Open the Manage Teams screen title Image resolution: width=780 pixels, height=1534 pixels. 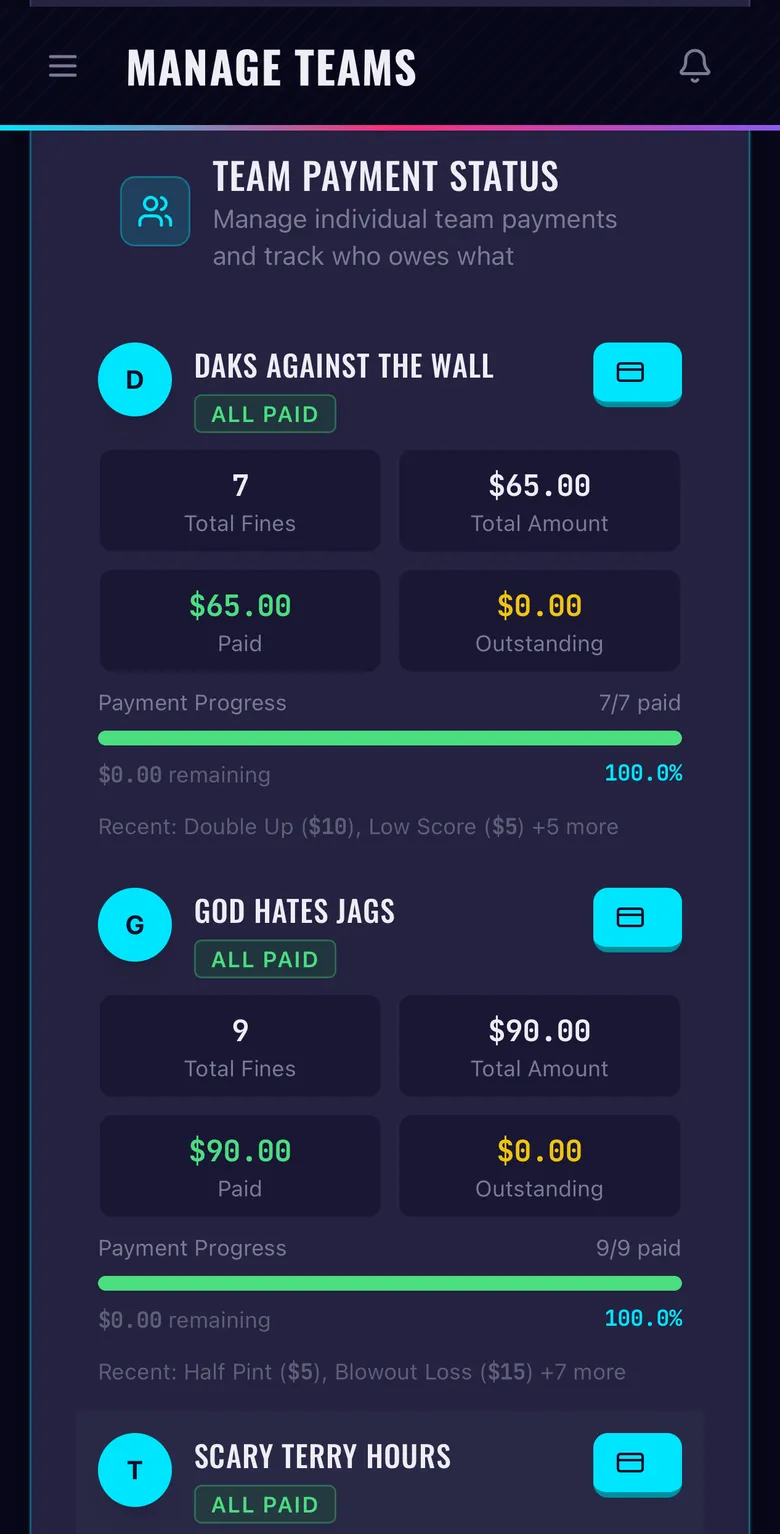[x=270, y=66]
